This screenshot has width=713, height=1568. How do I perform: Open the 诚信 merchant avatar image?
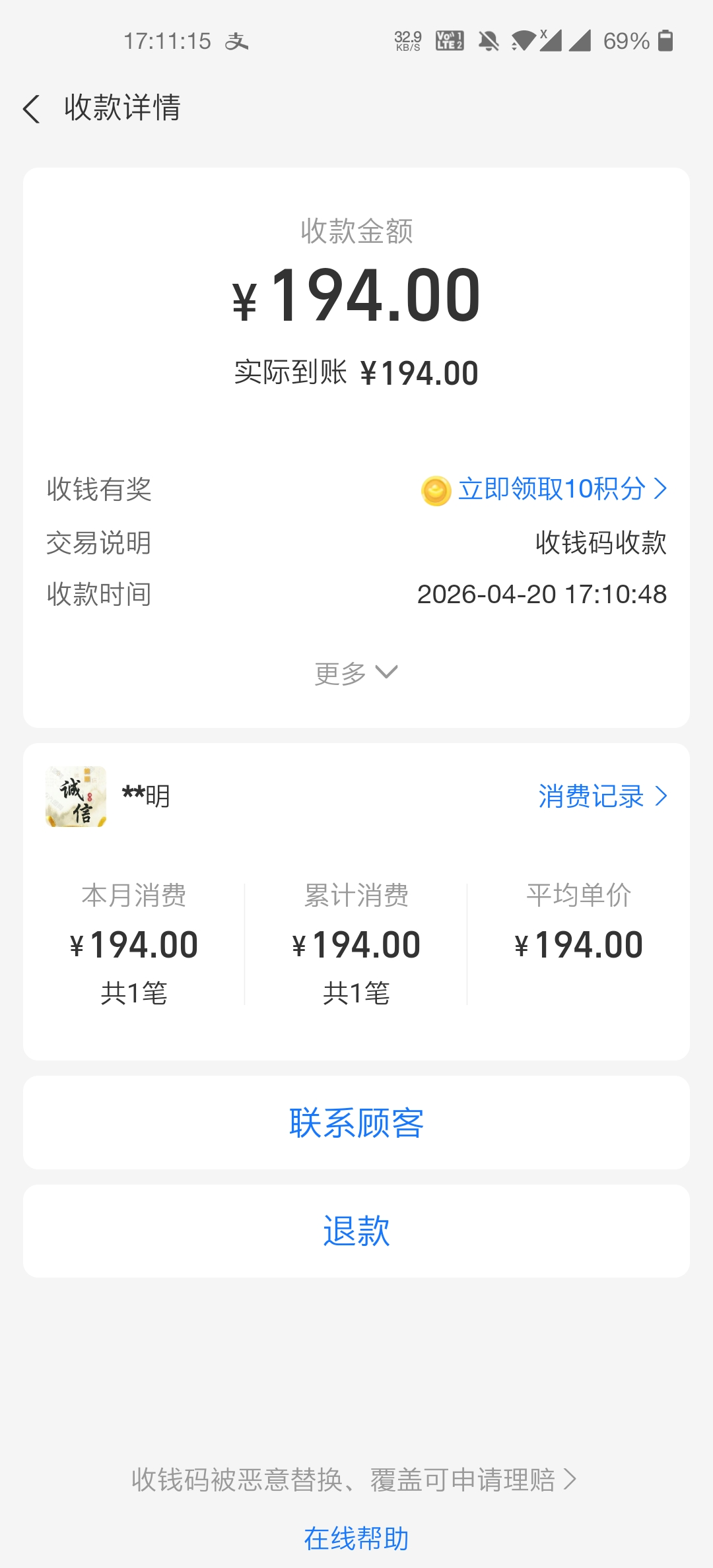pos(75,797)
